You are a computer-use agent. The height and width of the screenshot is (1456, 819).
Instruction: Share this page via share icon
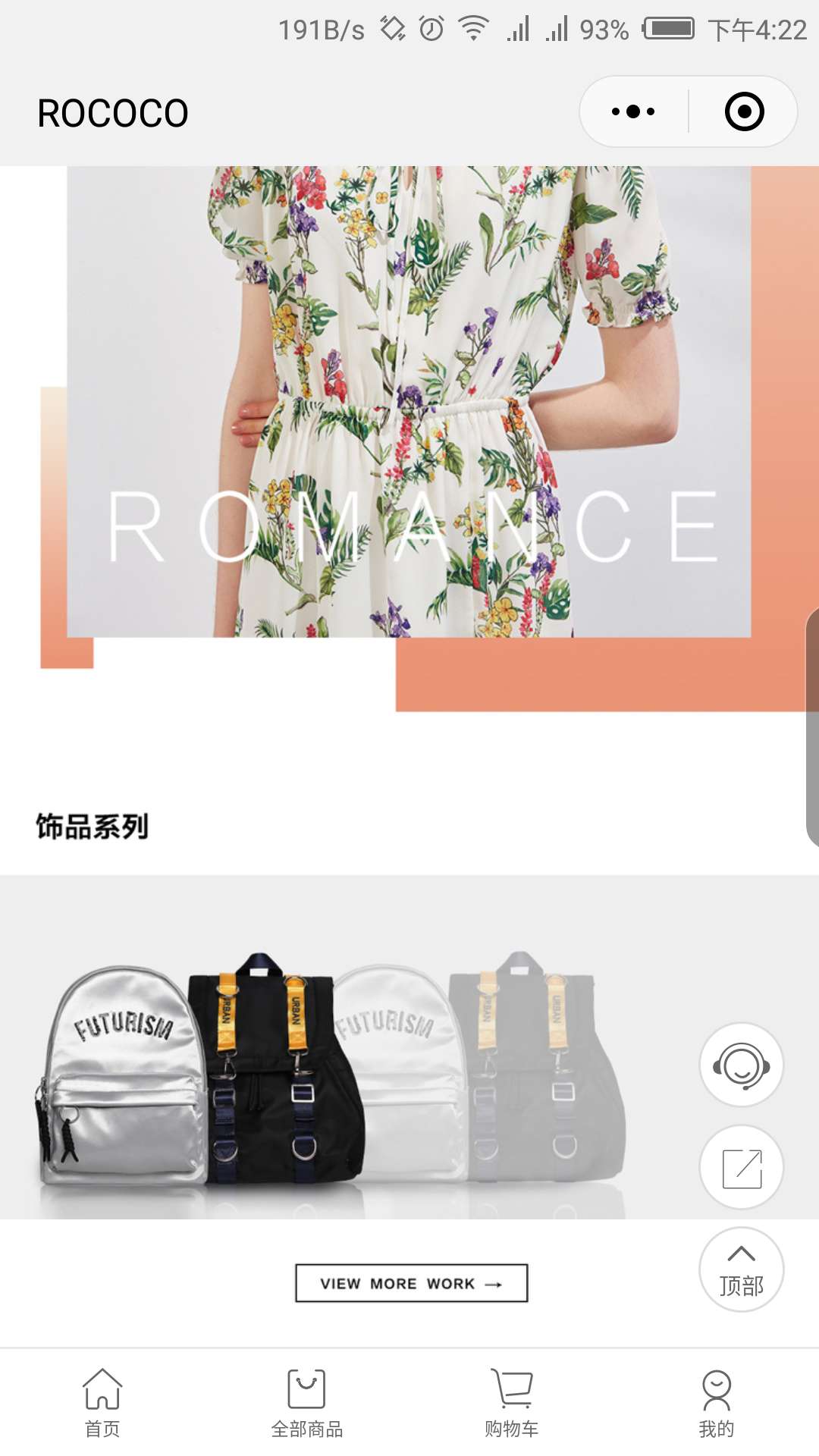coord(741,1167)
